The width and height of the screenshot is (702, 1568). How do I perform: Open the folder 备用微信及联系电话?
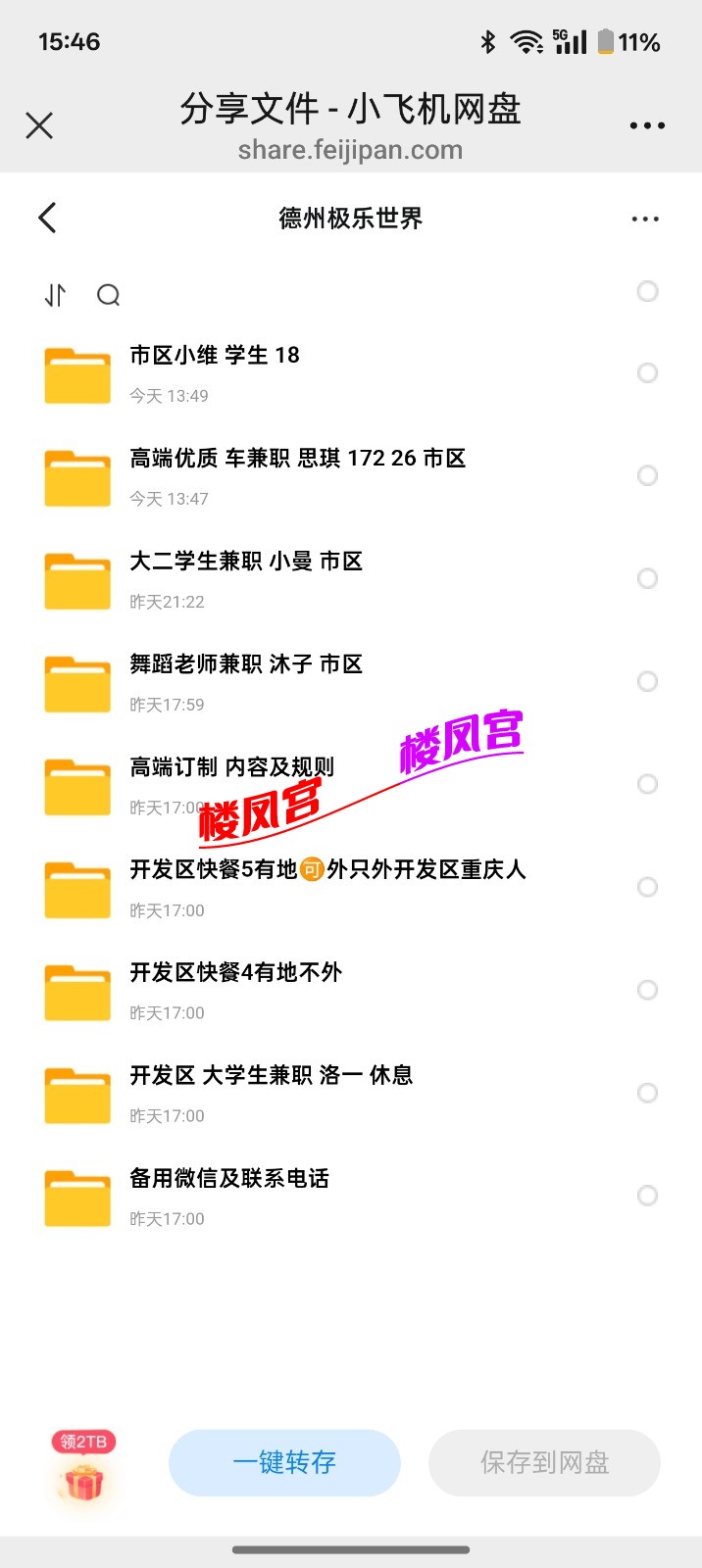click(x=229, y=1179)
